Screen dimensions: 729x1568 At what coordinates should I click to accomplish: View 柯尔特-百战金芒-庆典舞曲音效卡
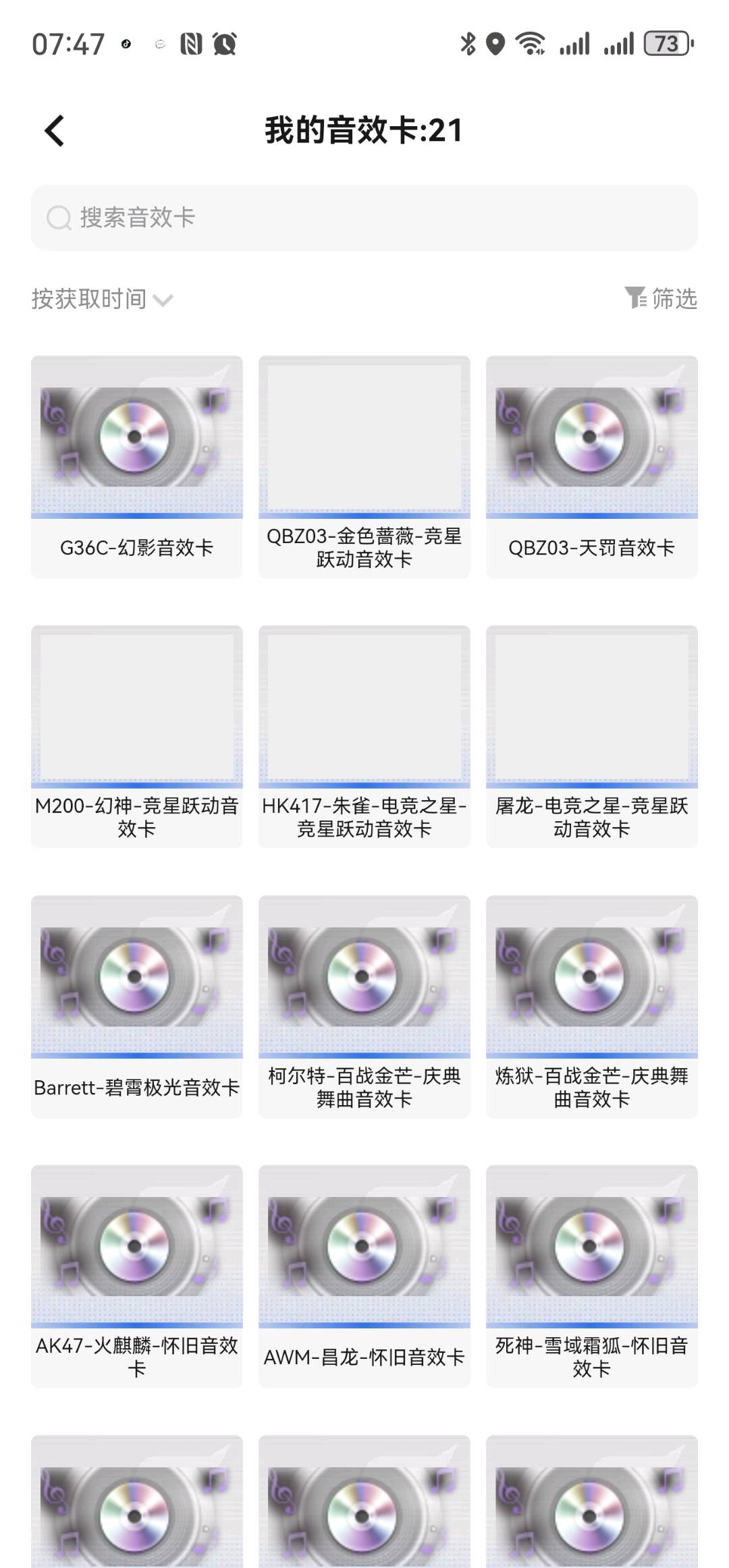[x=364, y=1007]
